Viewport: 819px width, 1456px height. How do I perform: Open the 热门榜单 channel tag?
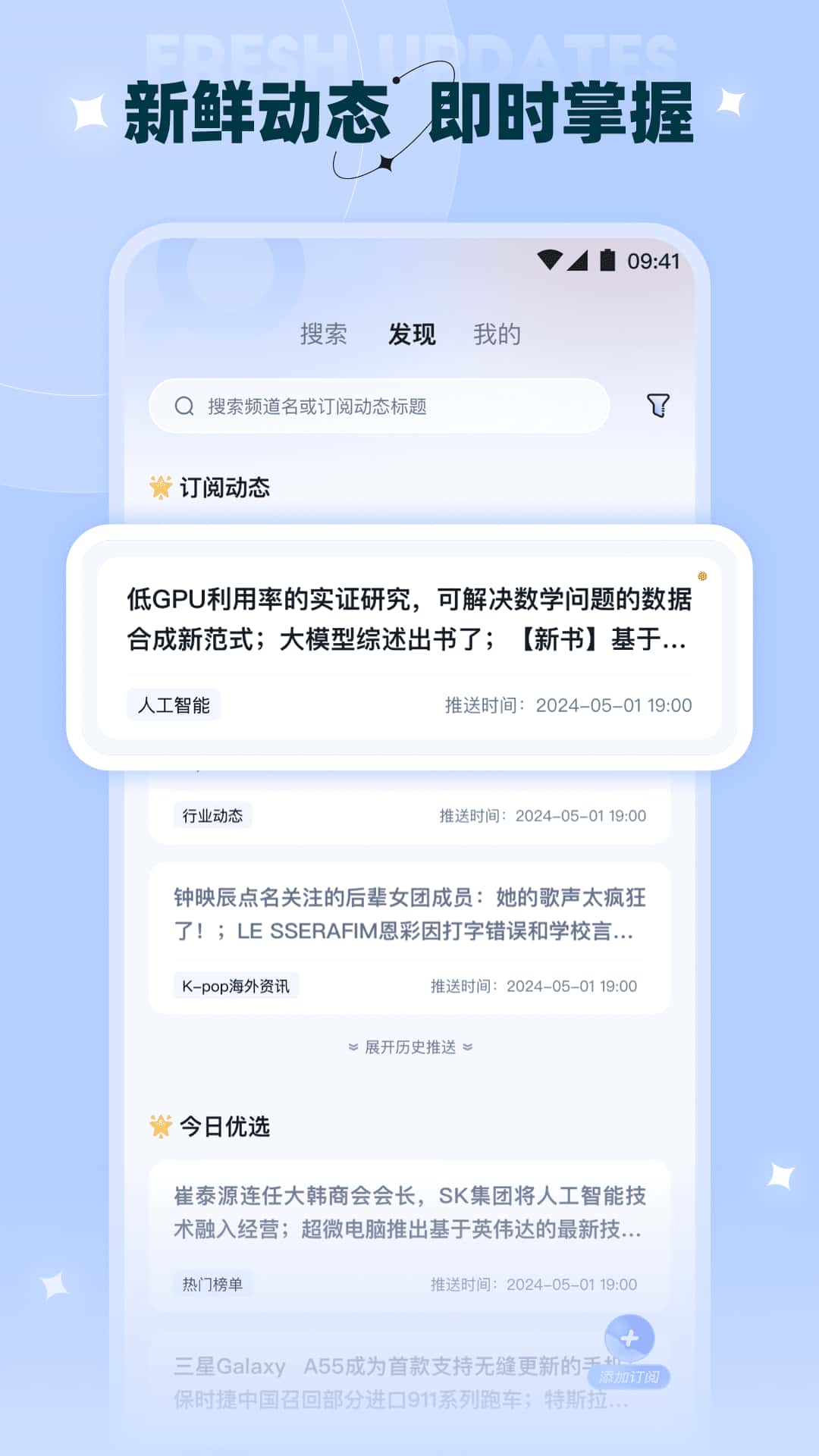[212, 1285]
